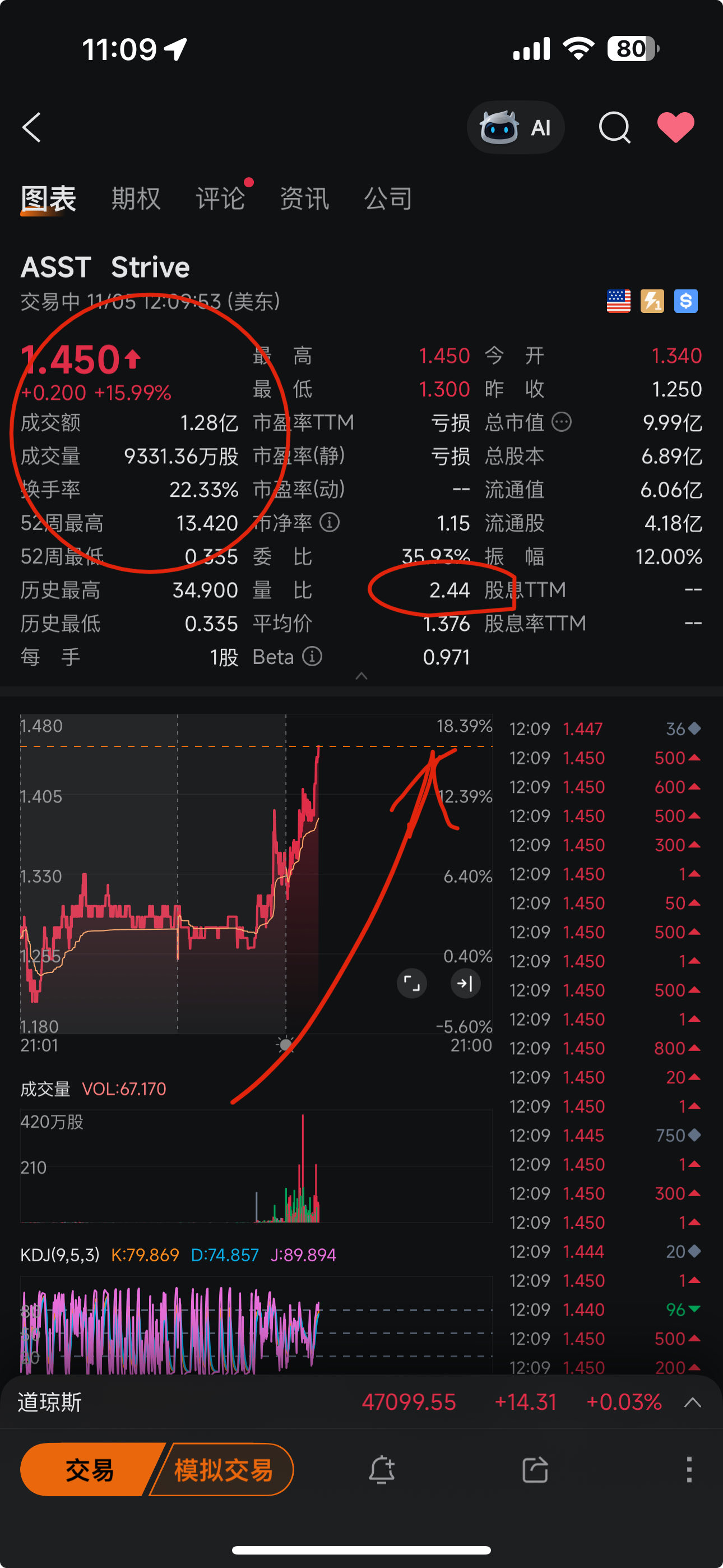This screenshot has height=1568, width=723.
Task: Open the AI assistant
Action: pyautogui.click(x=516, y=127)
